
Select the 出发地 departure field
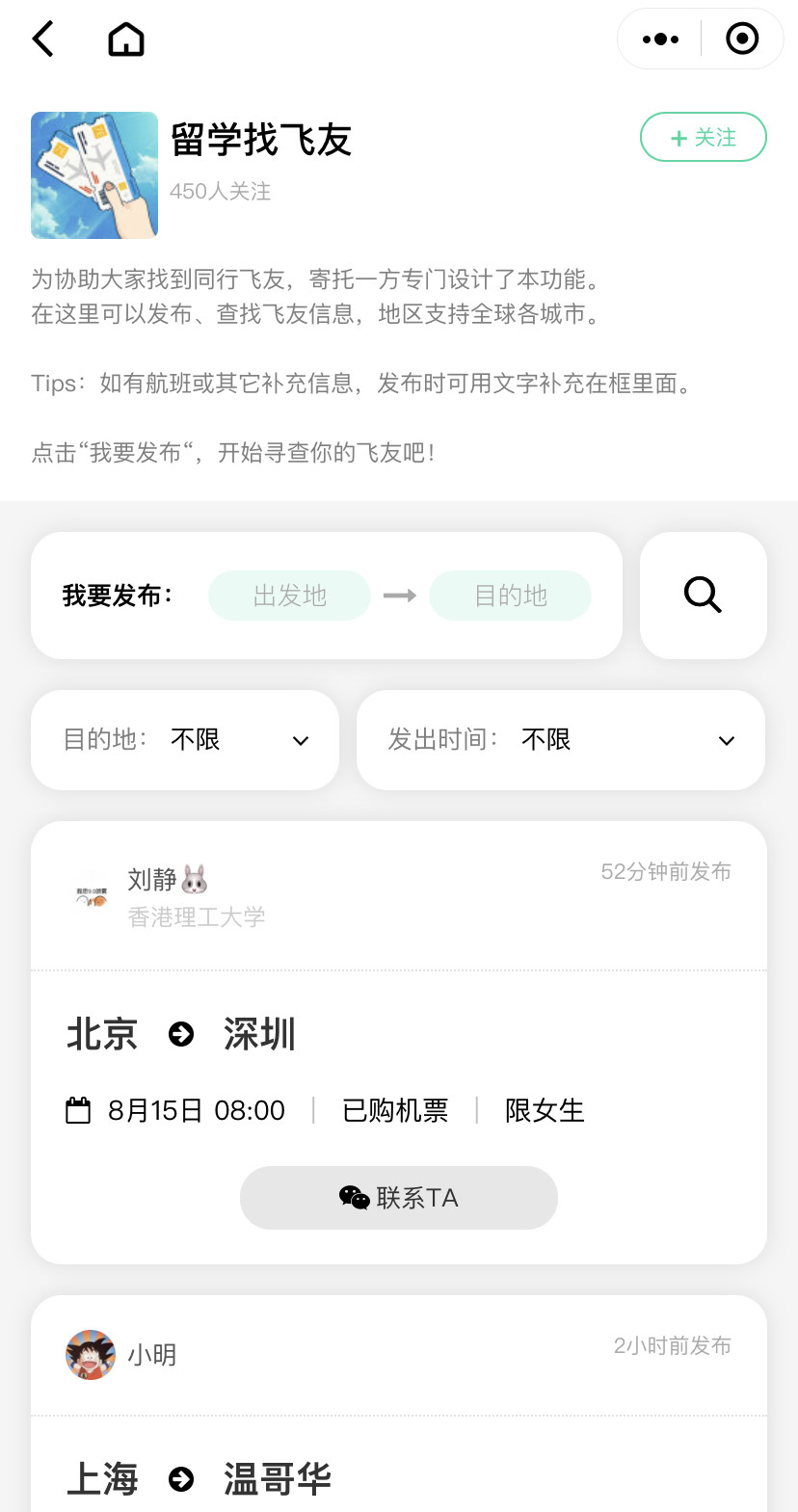(289, 596)
